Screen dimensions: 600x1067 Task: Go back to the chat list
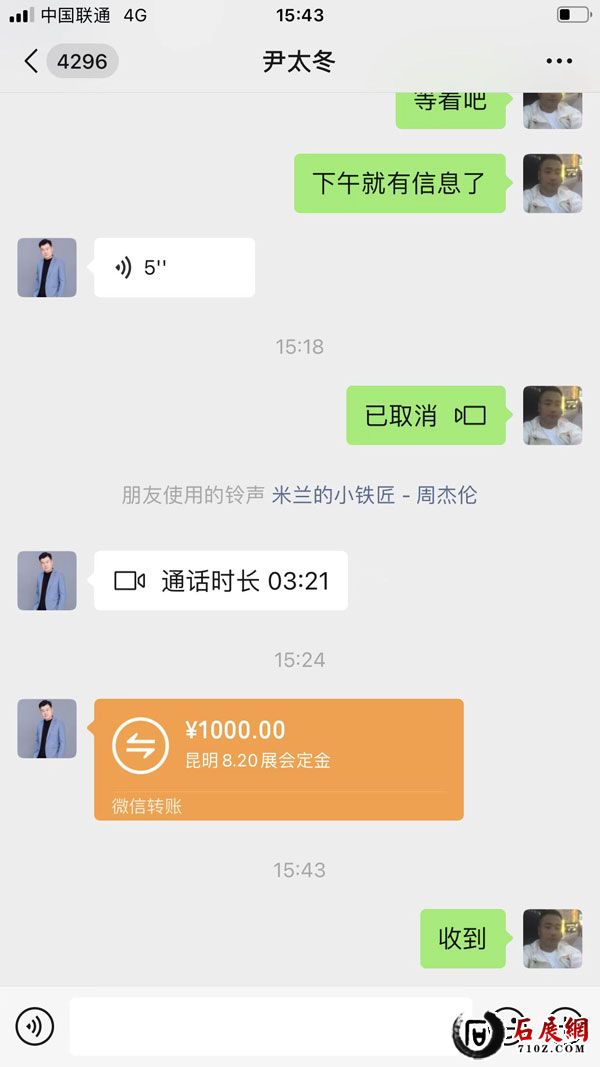tap(32, 61)
